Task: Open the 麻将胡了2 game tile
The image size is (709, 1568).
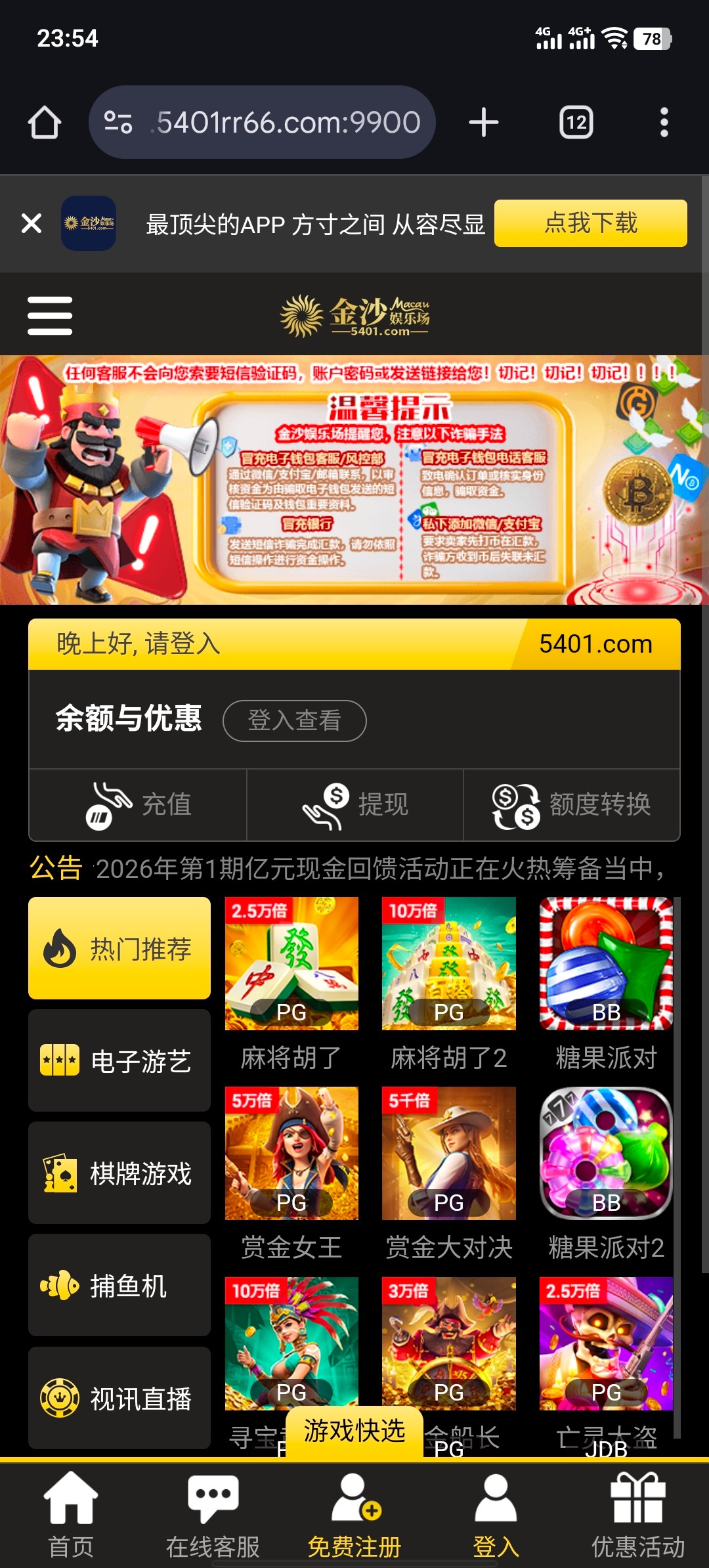Action: coord(448,964)
